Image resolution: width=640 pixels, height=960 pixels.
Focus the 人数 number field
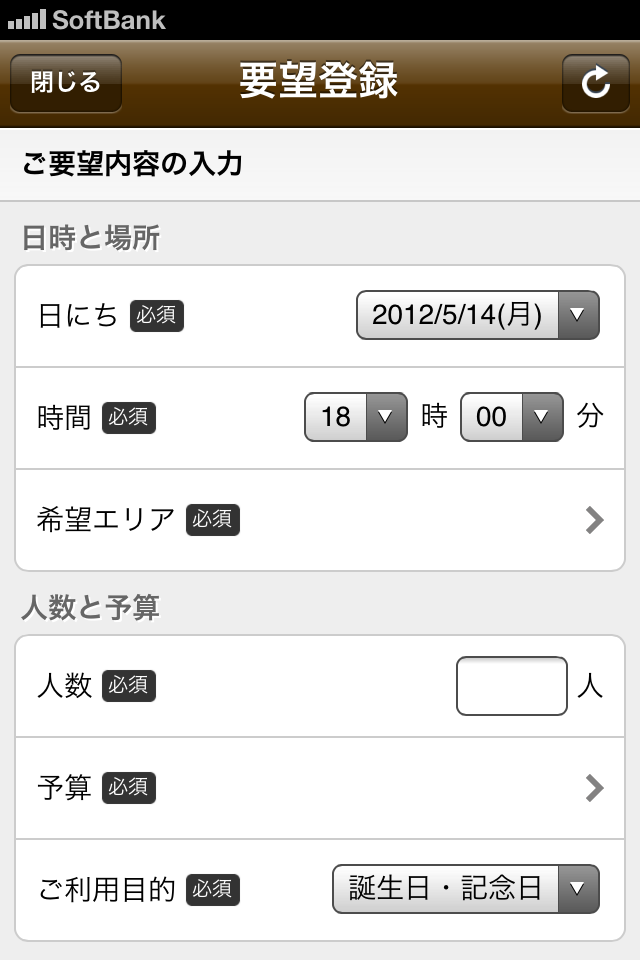pyautogui.click(x=511, y=686)
